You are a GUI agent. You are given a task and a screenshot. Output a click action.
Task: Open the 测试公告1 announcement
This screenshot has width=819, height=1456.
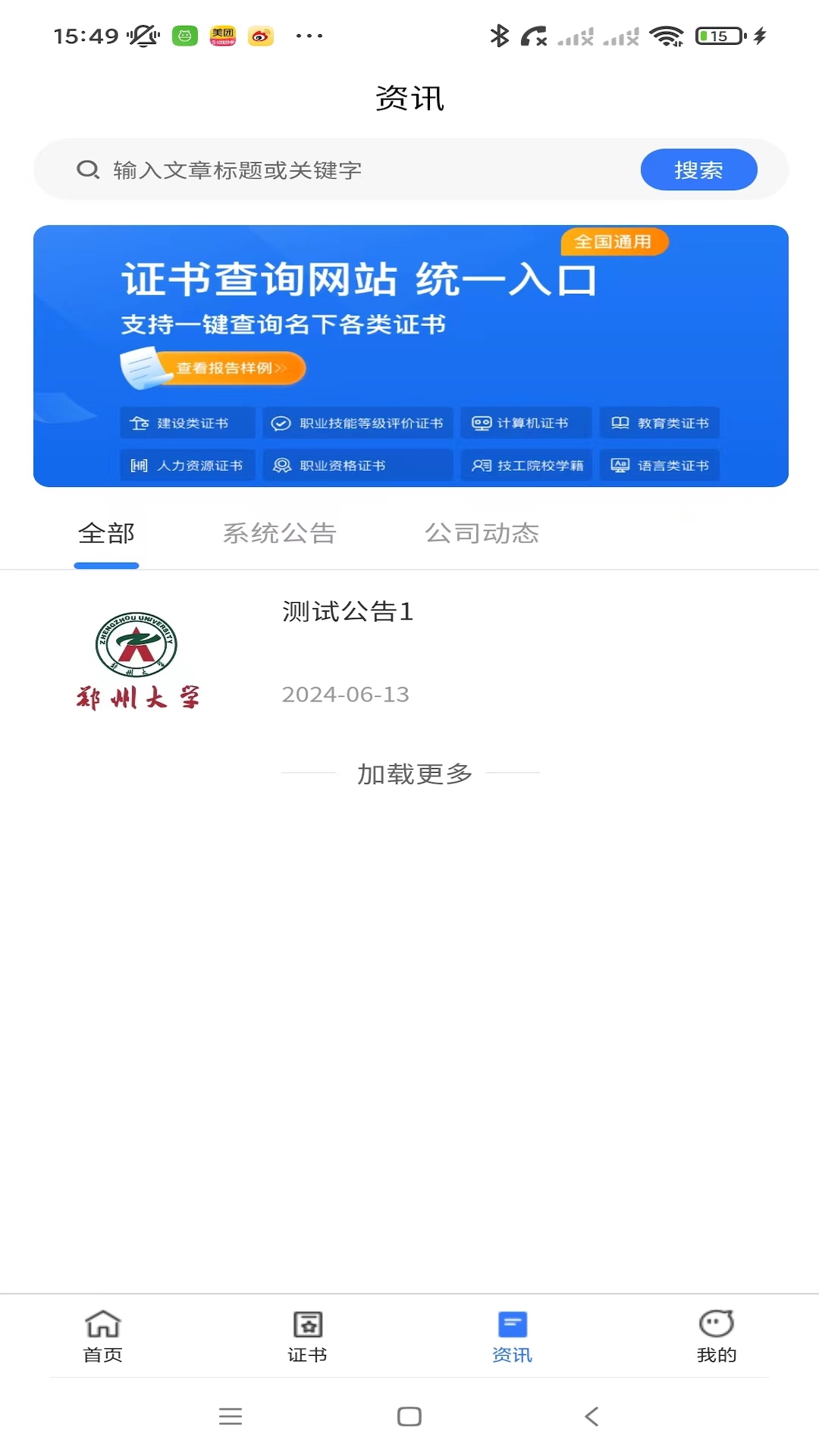[347, 612]
